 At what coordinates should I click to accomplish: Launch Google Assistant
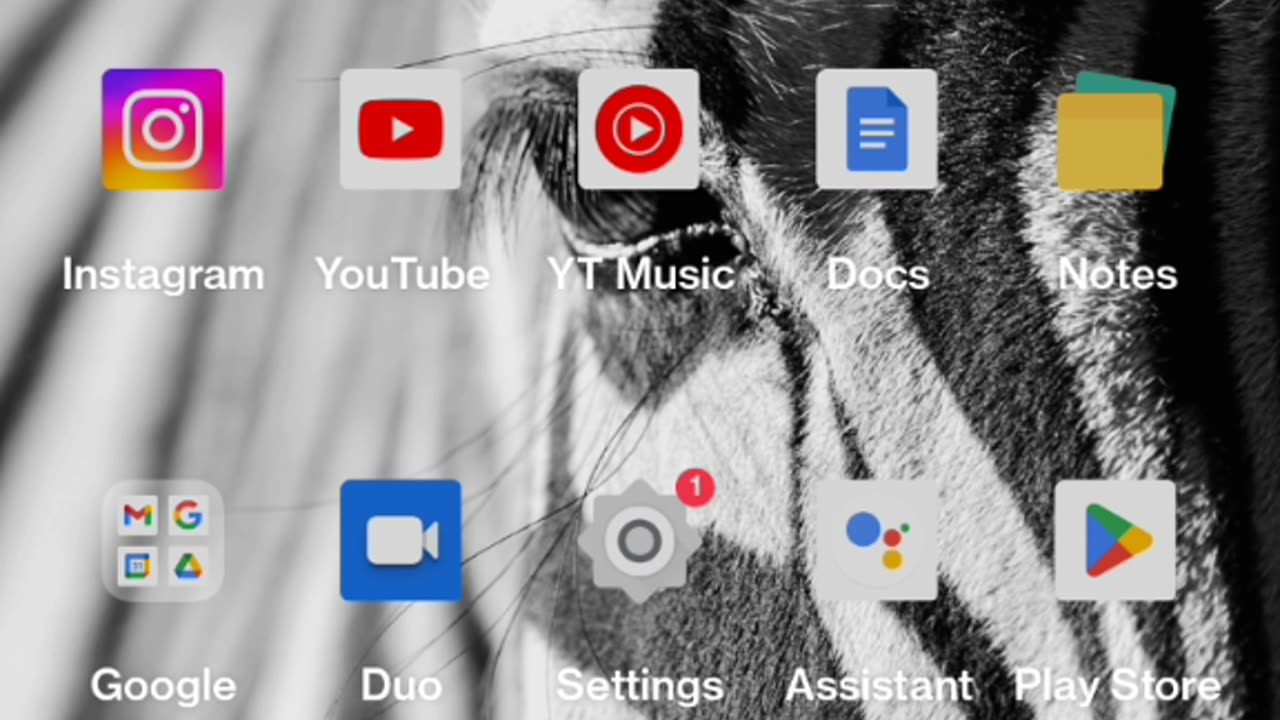pyautogui.click(x=876, y=541)
